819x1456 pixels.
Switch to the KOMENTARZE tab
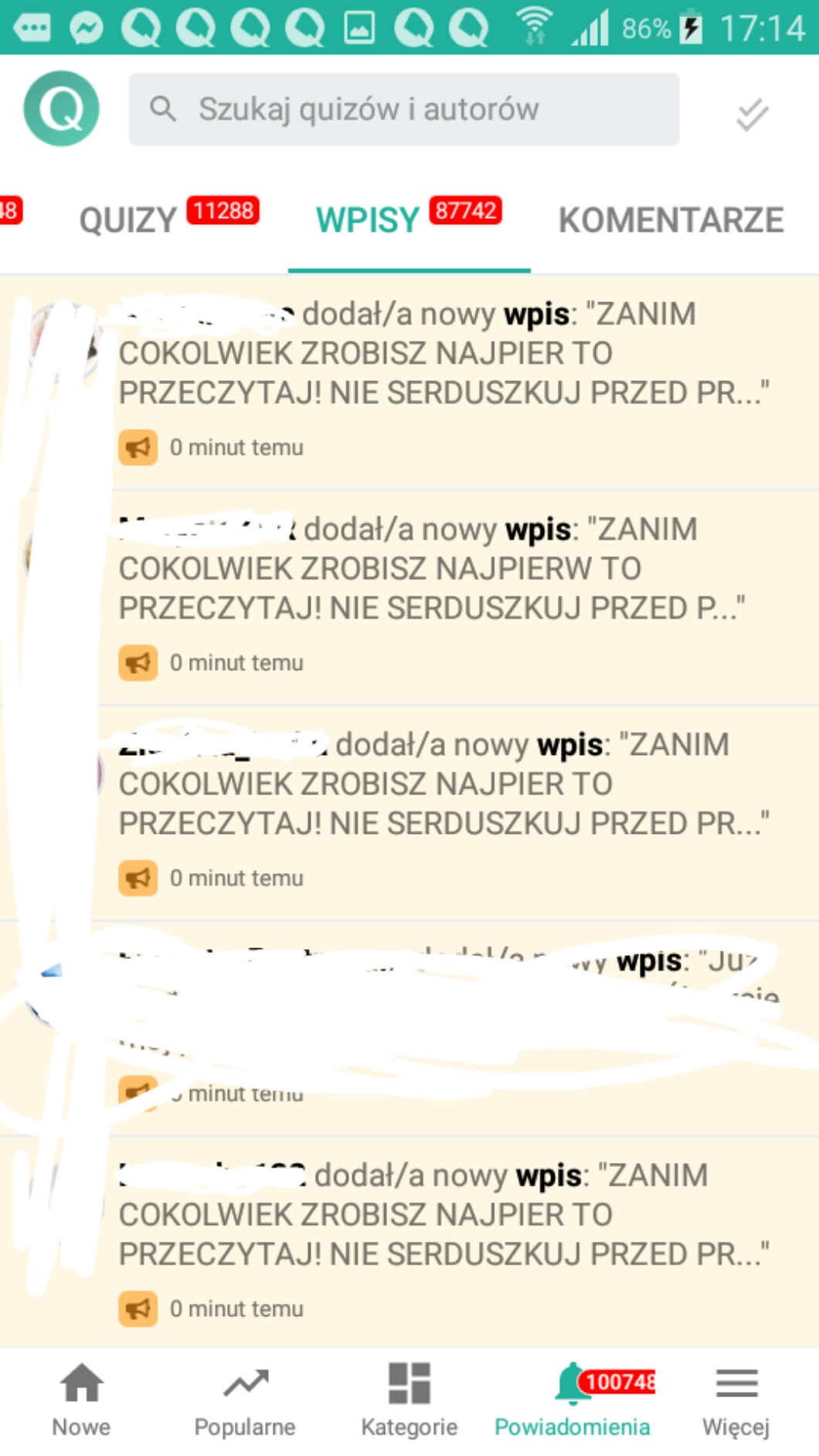click(671, 220)
